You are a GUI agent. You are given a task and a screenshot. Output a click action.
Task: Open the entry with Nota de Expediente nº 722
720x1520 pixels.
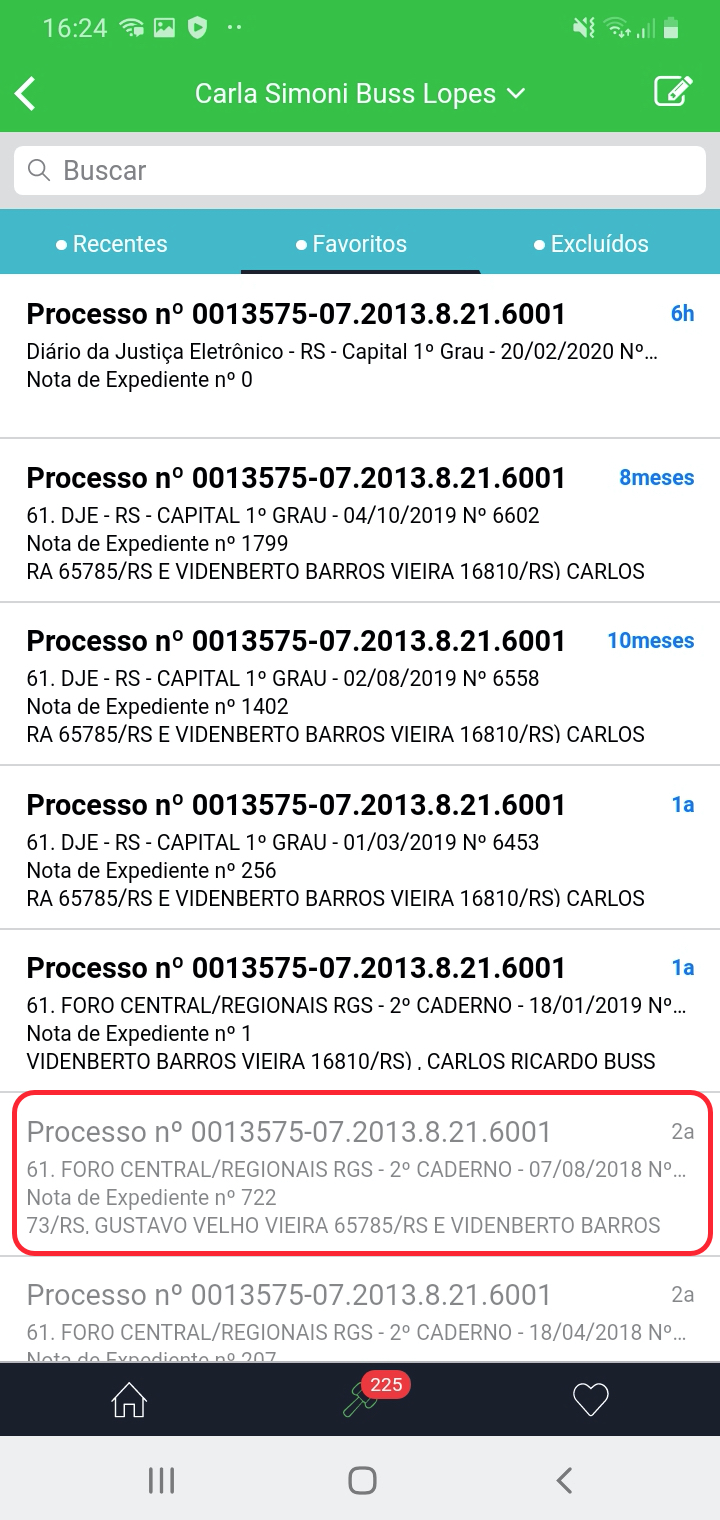(x=360, y=1175)
